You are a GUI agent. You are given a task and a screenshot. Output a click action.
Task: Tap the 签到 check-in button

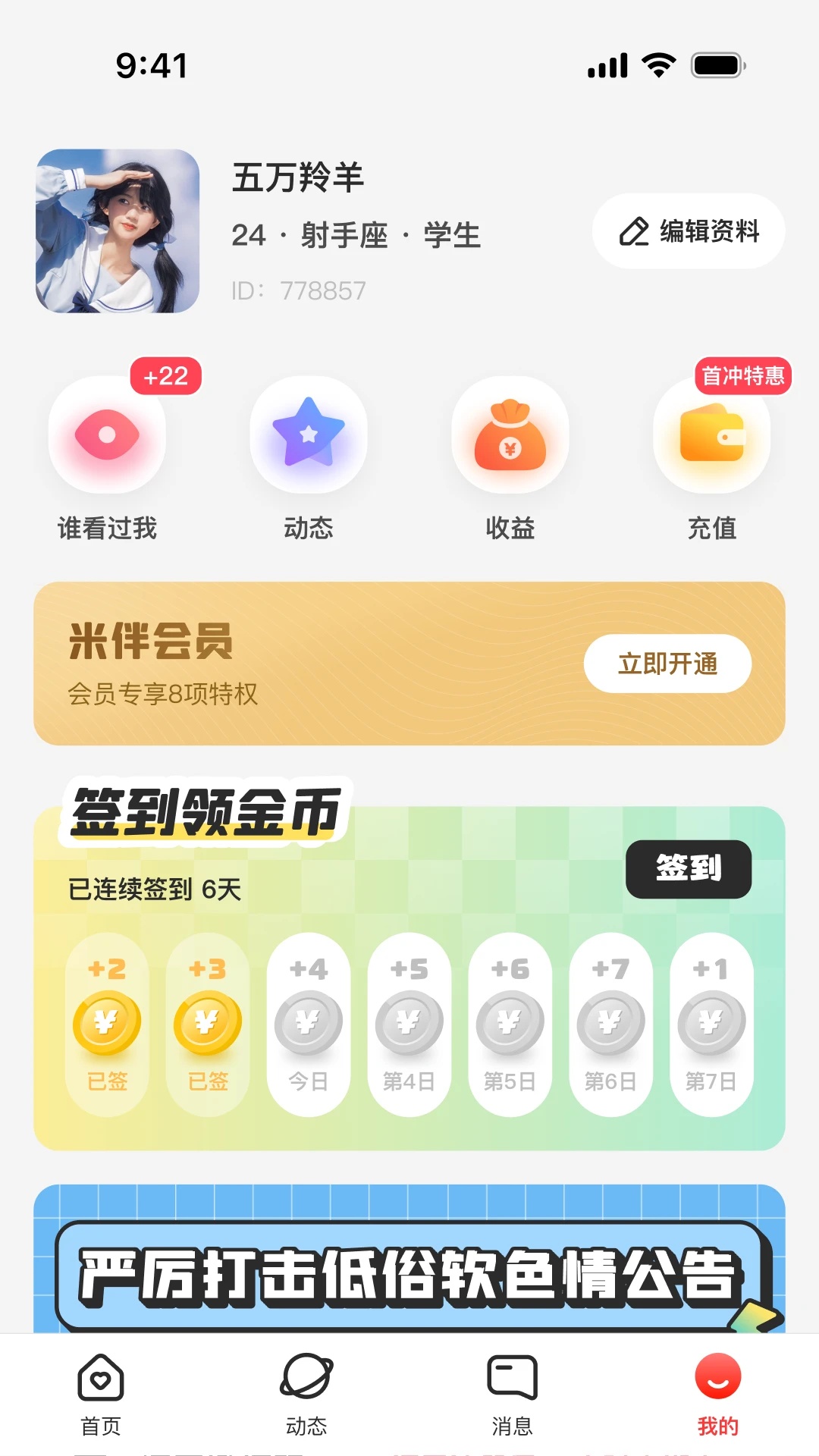(688, 869)
